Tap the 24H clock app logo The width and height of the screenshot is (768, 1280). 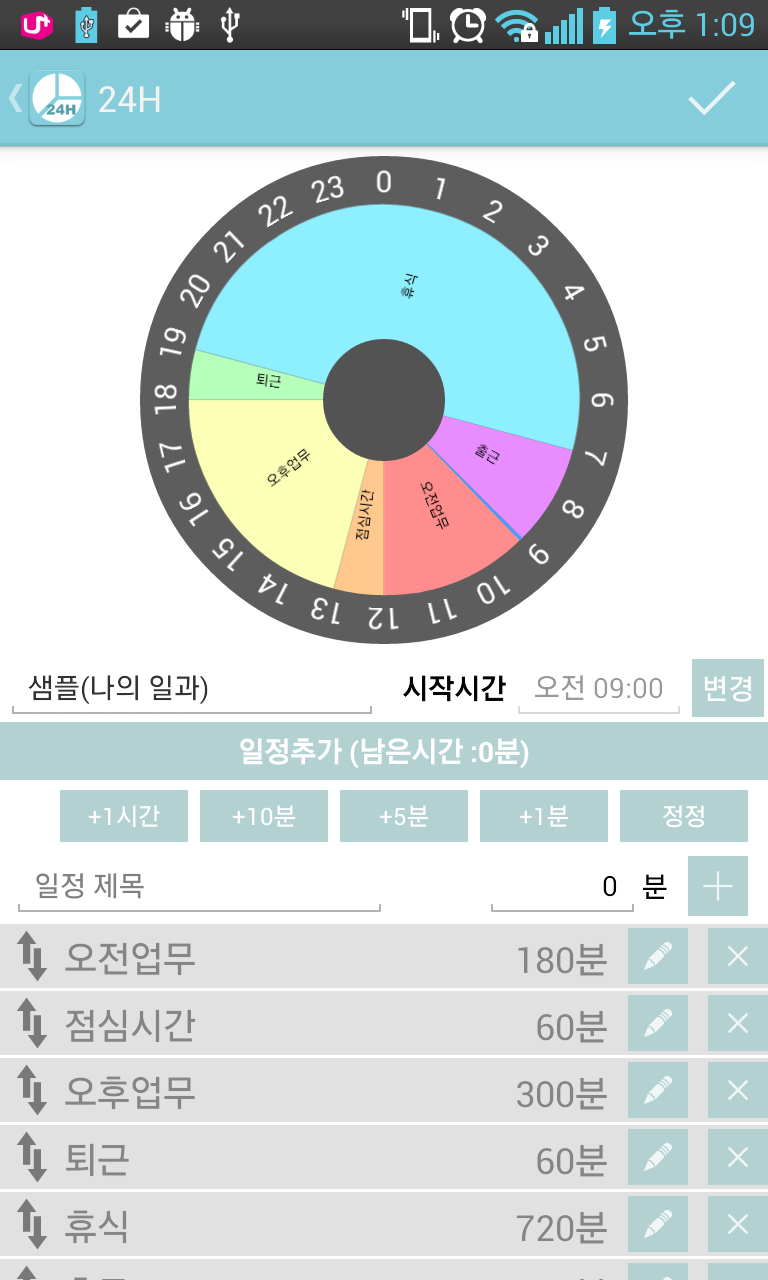coord(56,98)
